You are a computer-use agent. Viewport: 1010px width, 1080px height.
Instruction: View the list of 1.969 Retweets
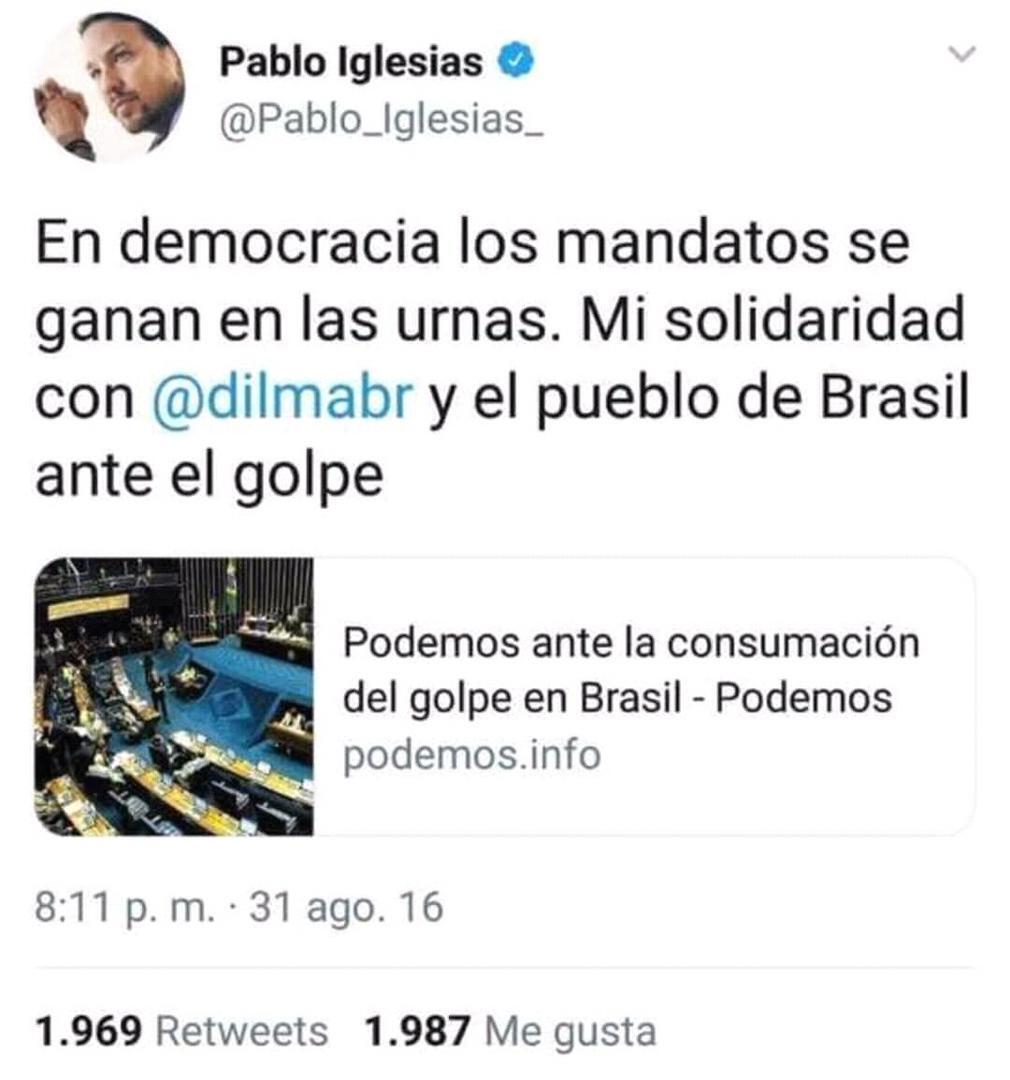(181, 1031)
